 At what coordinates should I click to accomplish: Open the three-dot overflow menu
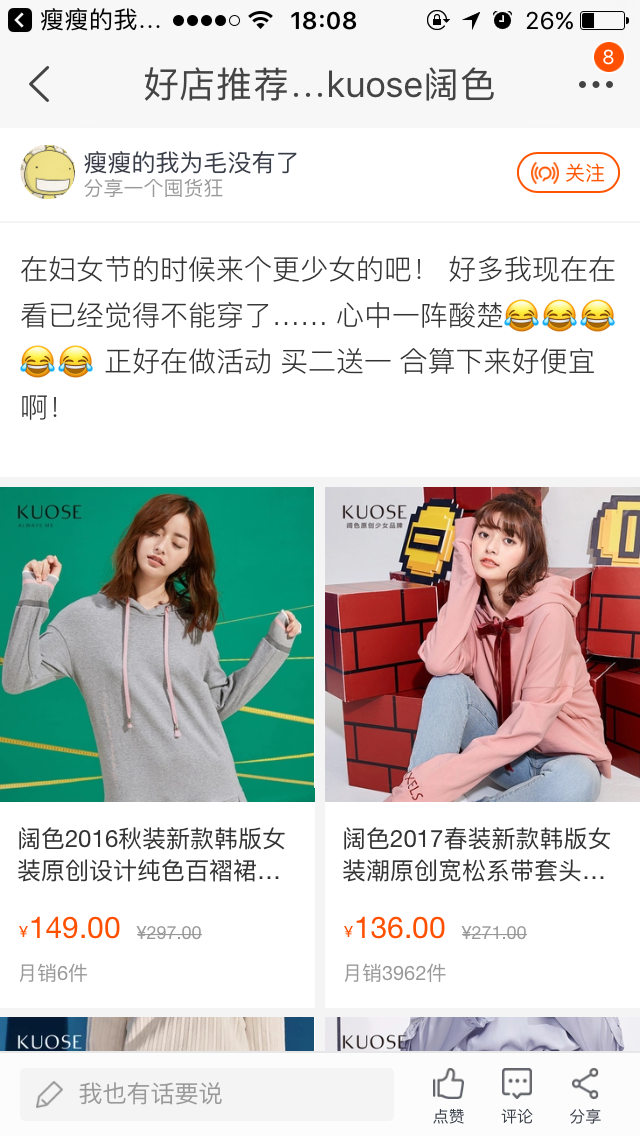pyautogui.click(x=596, y=85)
